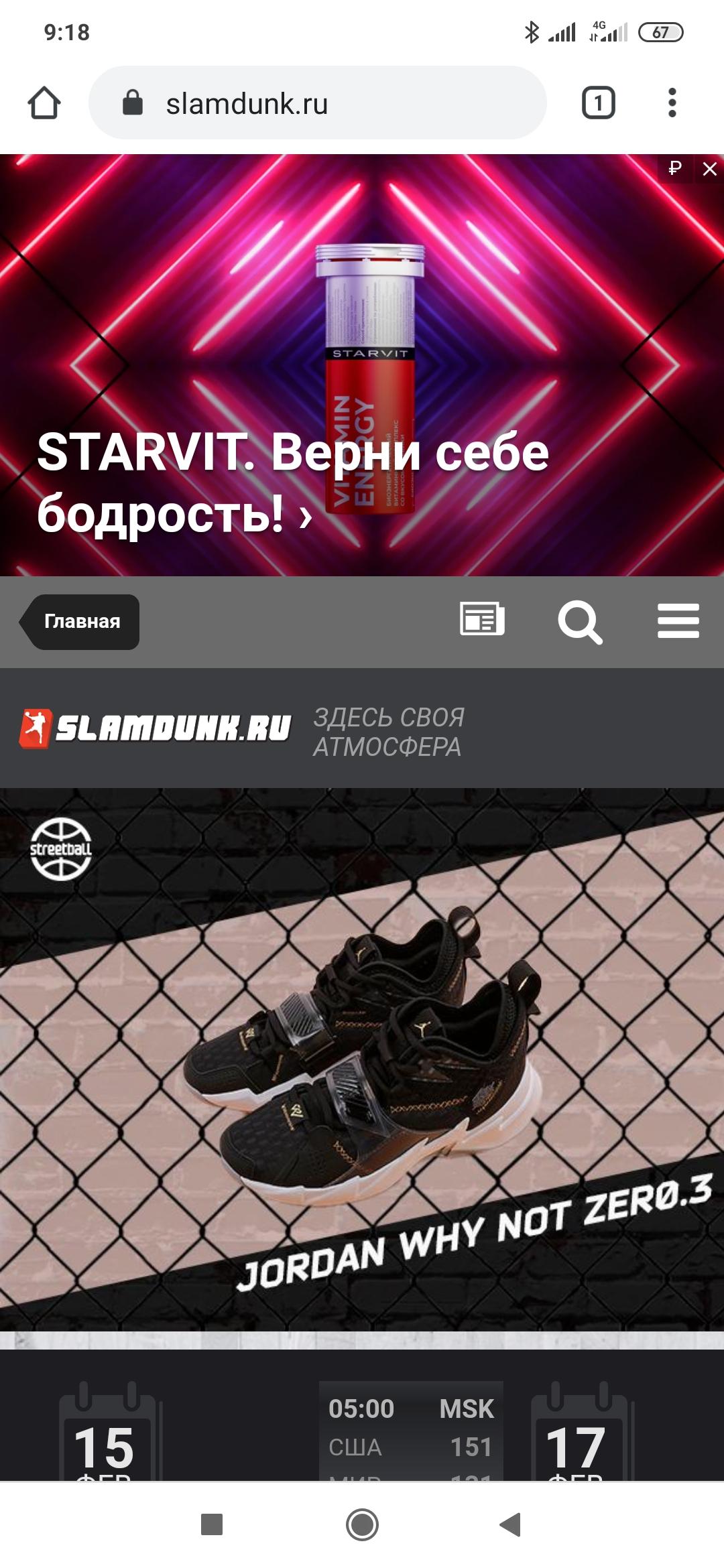
Task: Open the Jordan Why Not Zer0.3 banner
Action: coord(362,1059)
